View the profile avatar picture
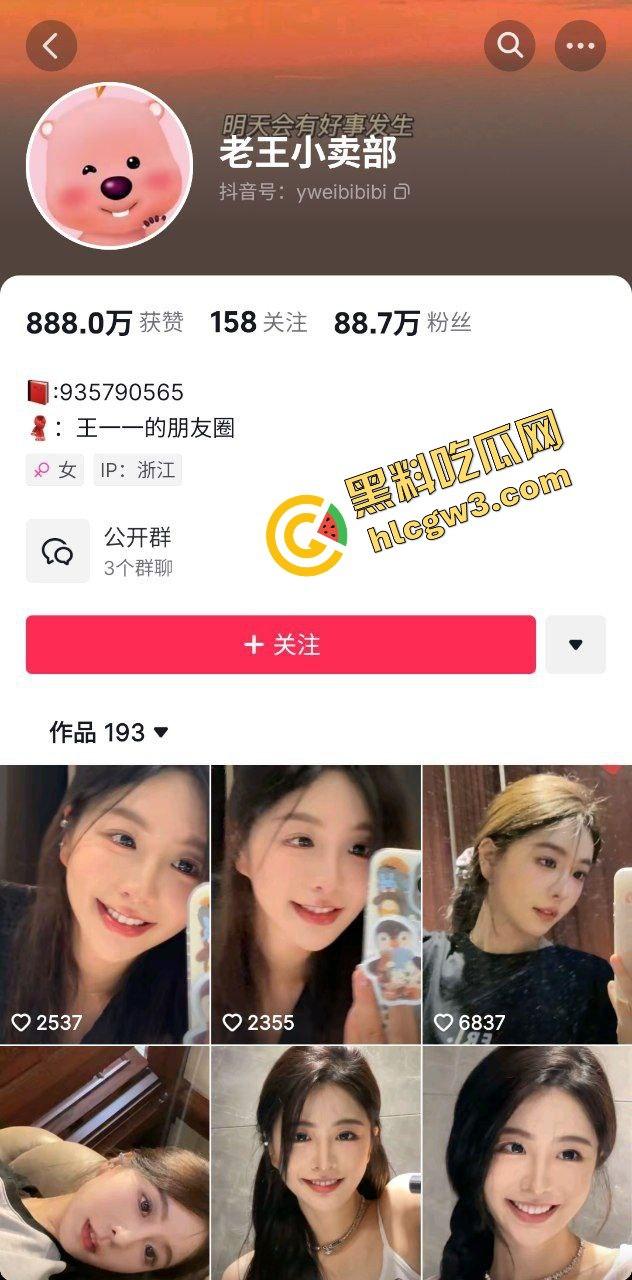Image resolution: width=632 pixels, height=1280 pixels. [109, 165]
